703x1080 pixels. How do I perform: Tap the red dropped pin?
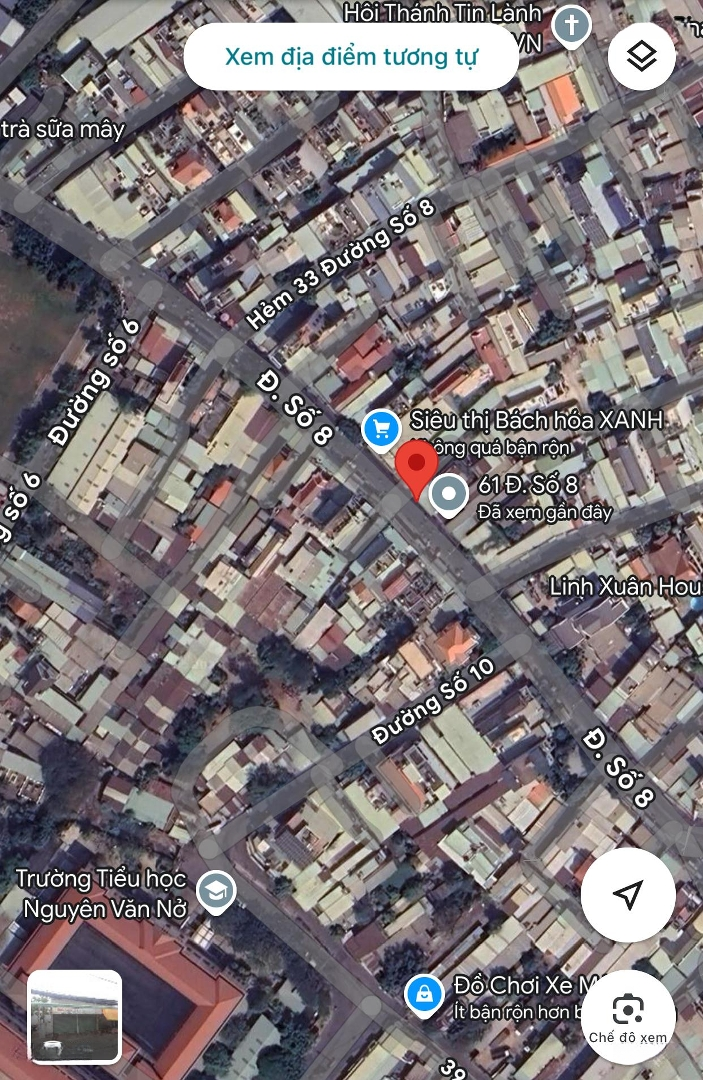(x=416, y=466)
